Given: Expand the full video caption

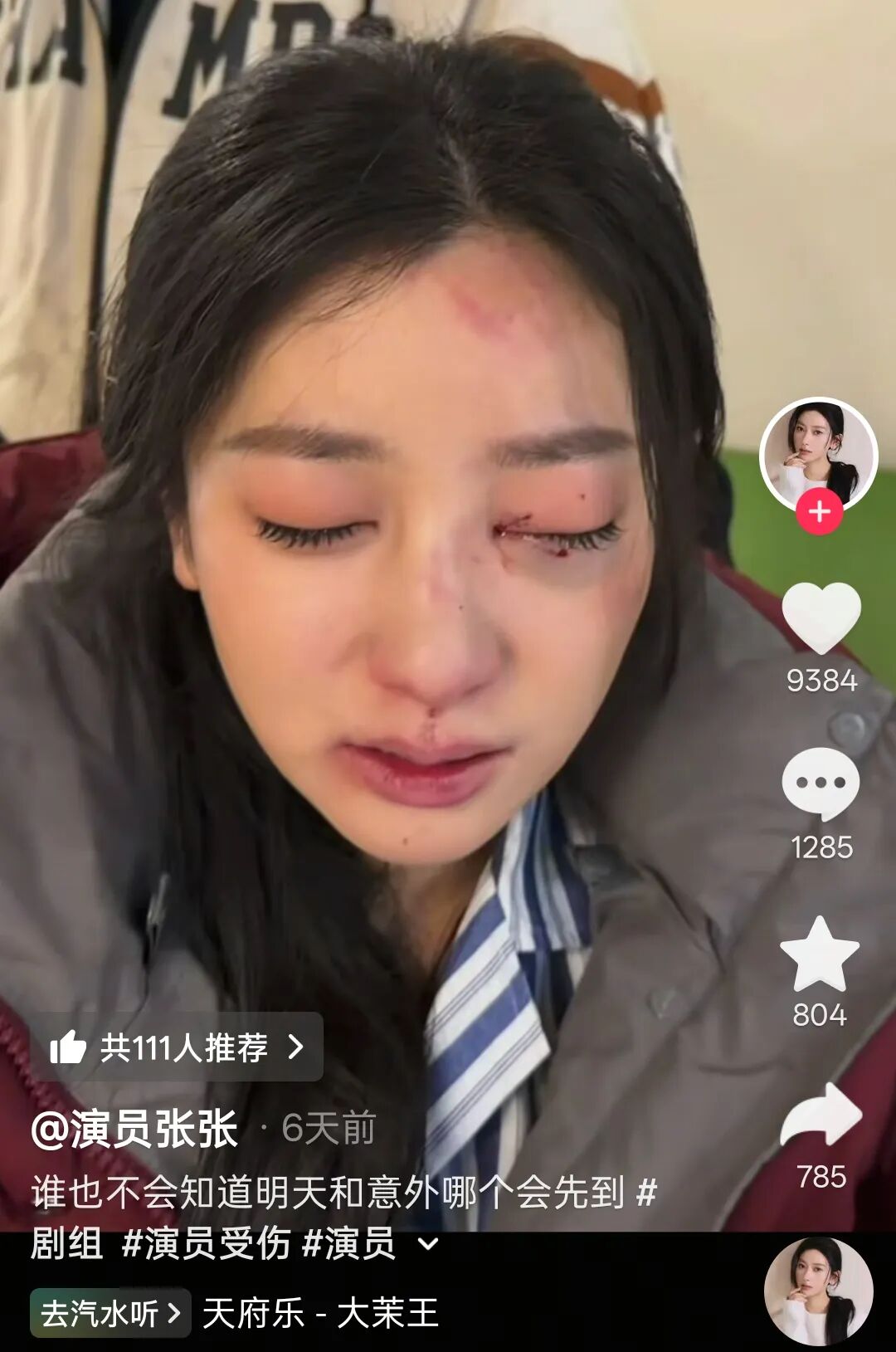Looking at the screenshot, I should 428,1243.
